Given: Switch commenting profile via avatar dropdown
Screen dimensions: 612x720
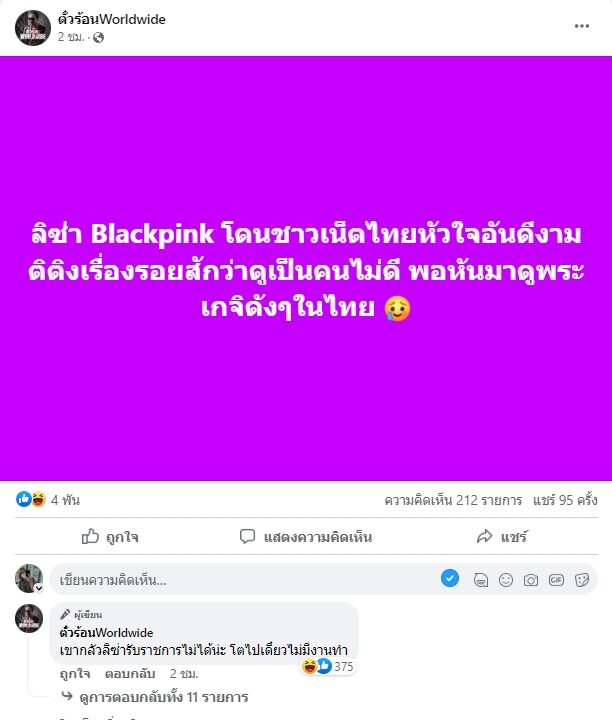Looking at the screenshot, I should tap(36, 587).
